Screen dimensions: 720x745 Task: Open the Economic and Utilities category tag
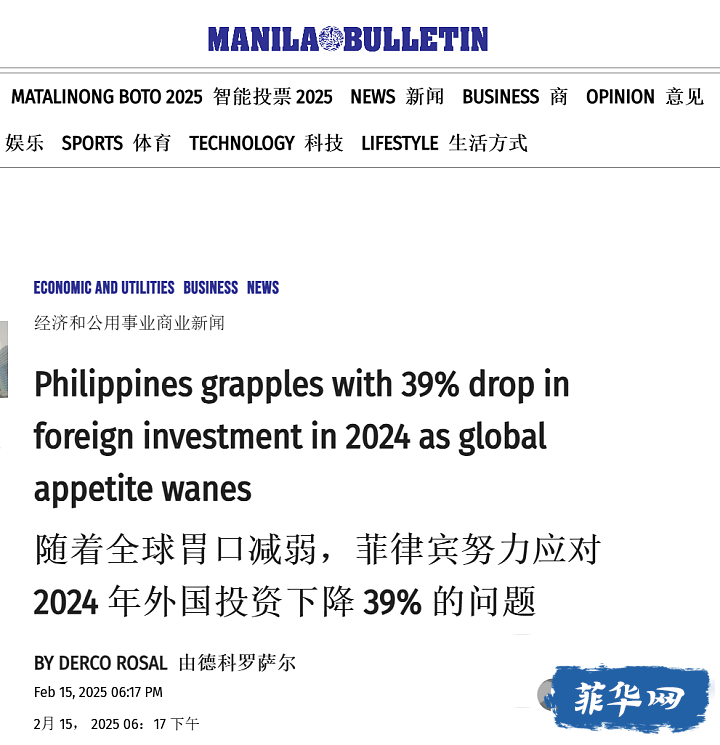(x=104, y=288)
